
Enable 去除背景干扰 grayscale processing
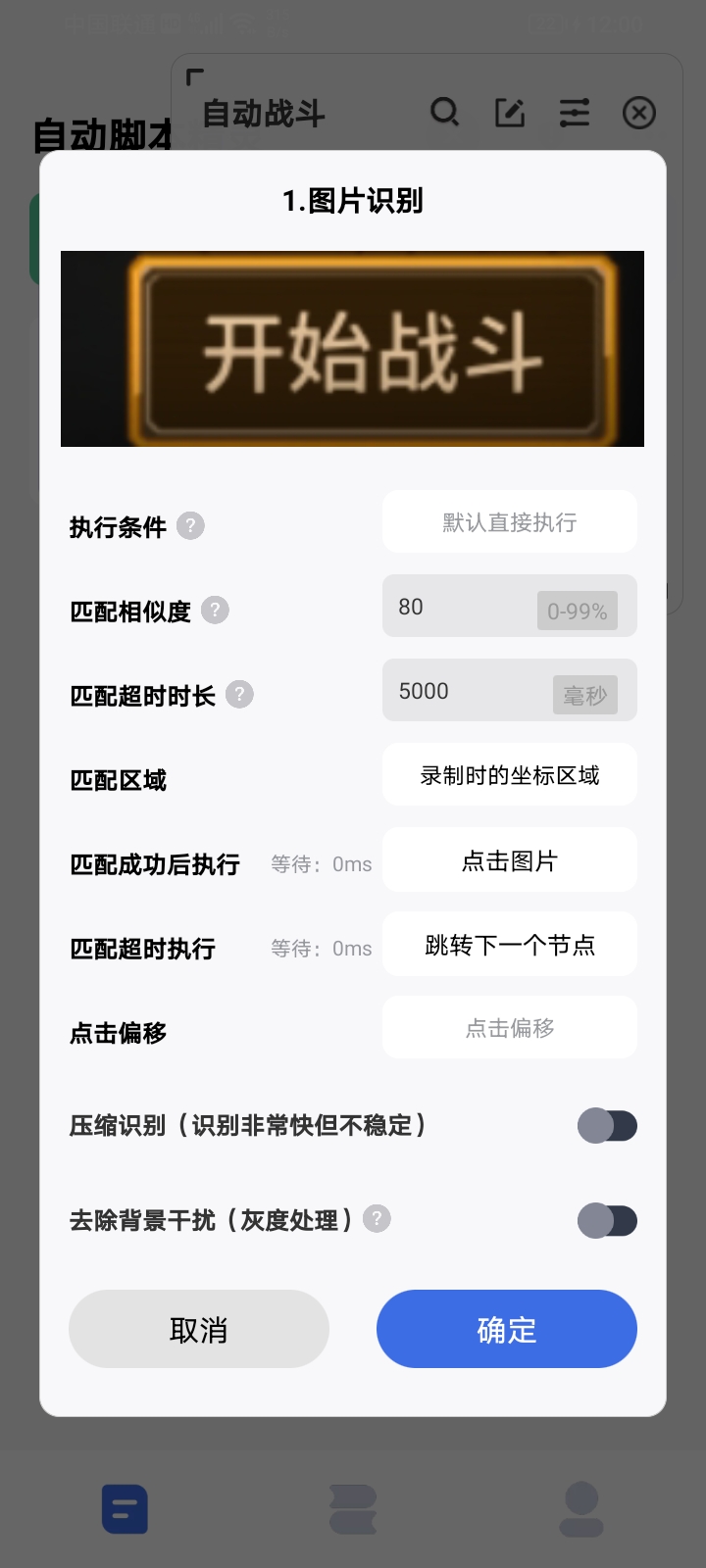pyautogui.click(x=607, y=1221)
